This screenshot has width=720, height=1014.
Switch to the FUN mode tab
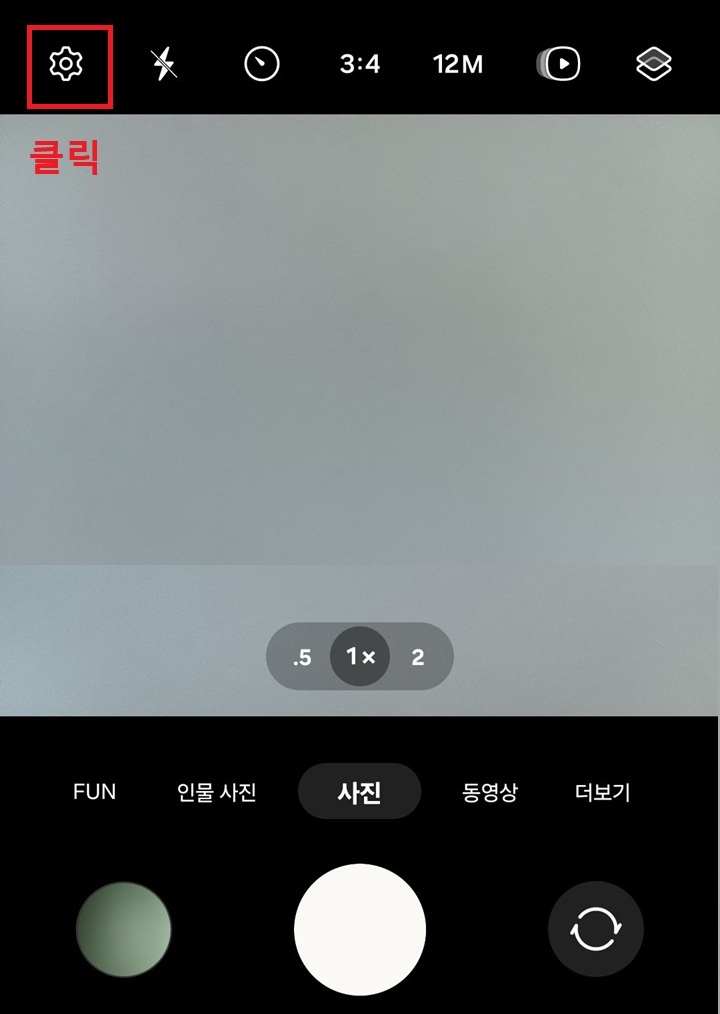(x=93, y=791)
